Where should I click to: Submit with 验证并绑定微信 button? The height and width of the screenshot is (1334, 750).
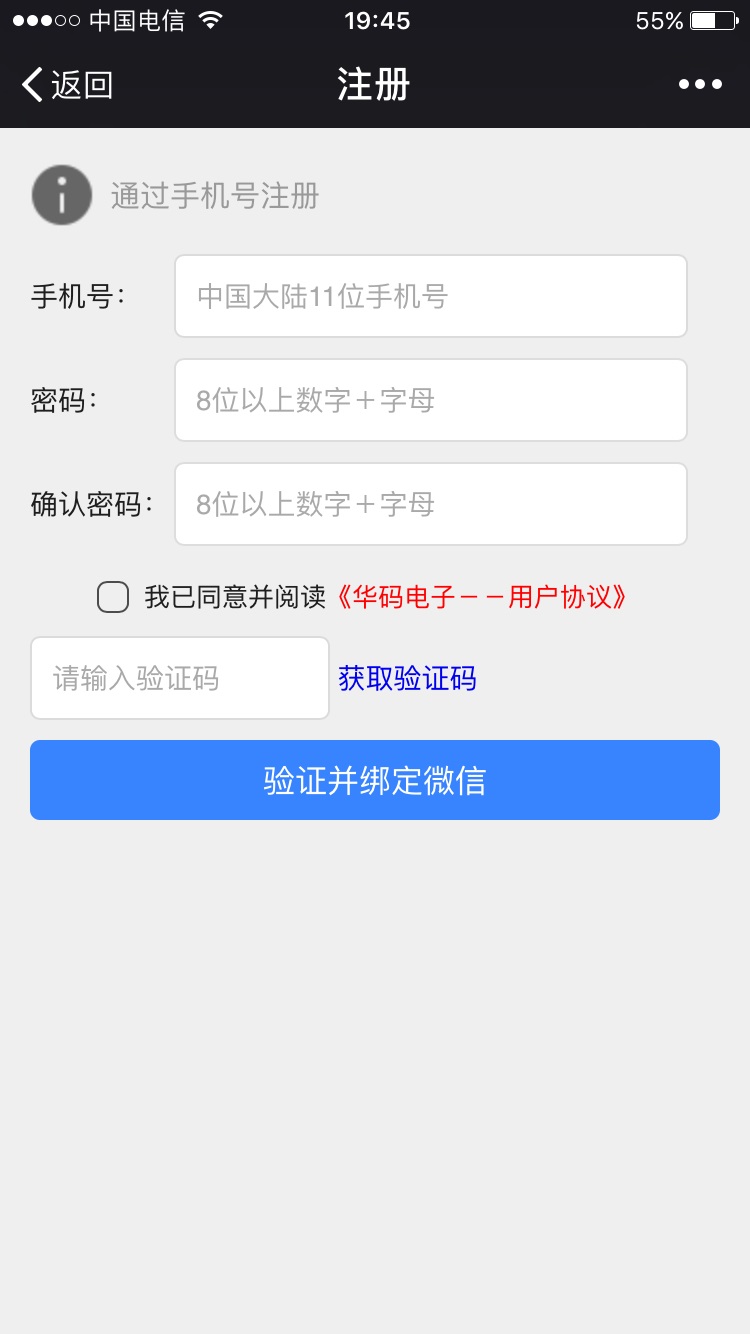pos(375,780)
